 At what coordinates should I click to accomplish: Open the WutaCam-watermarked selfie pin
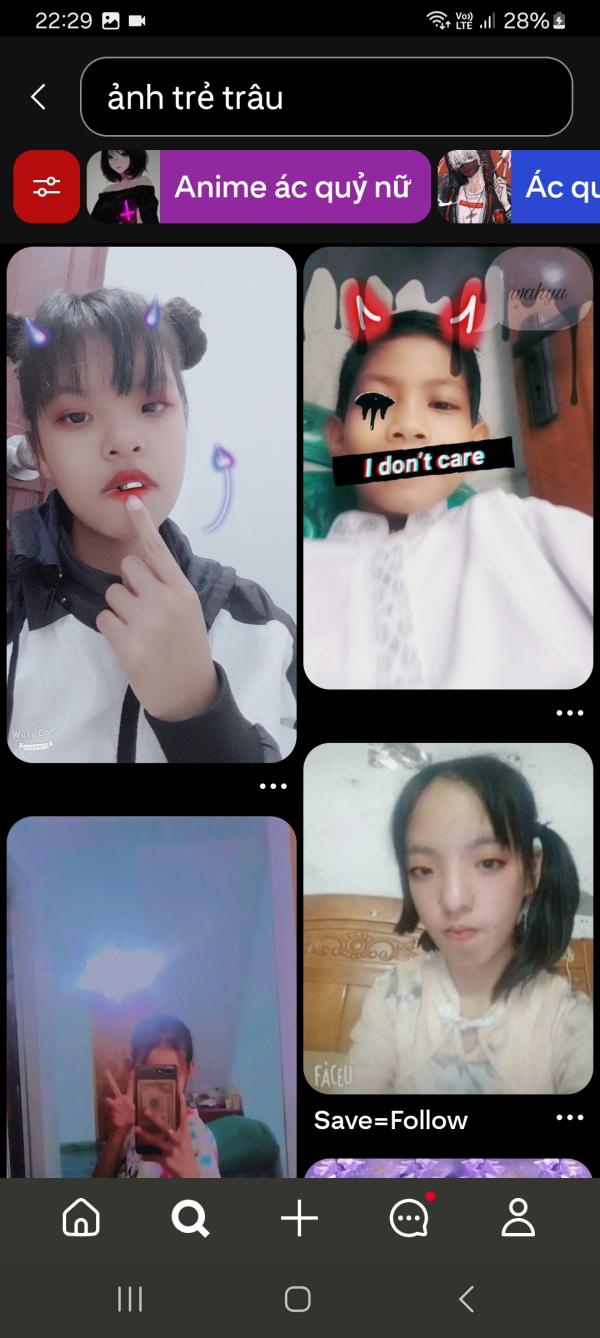point(152,505)
